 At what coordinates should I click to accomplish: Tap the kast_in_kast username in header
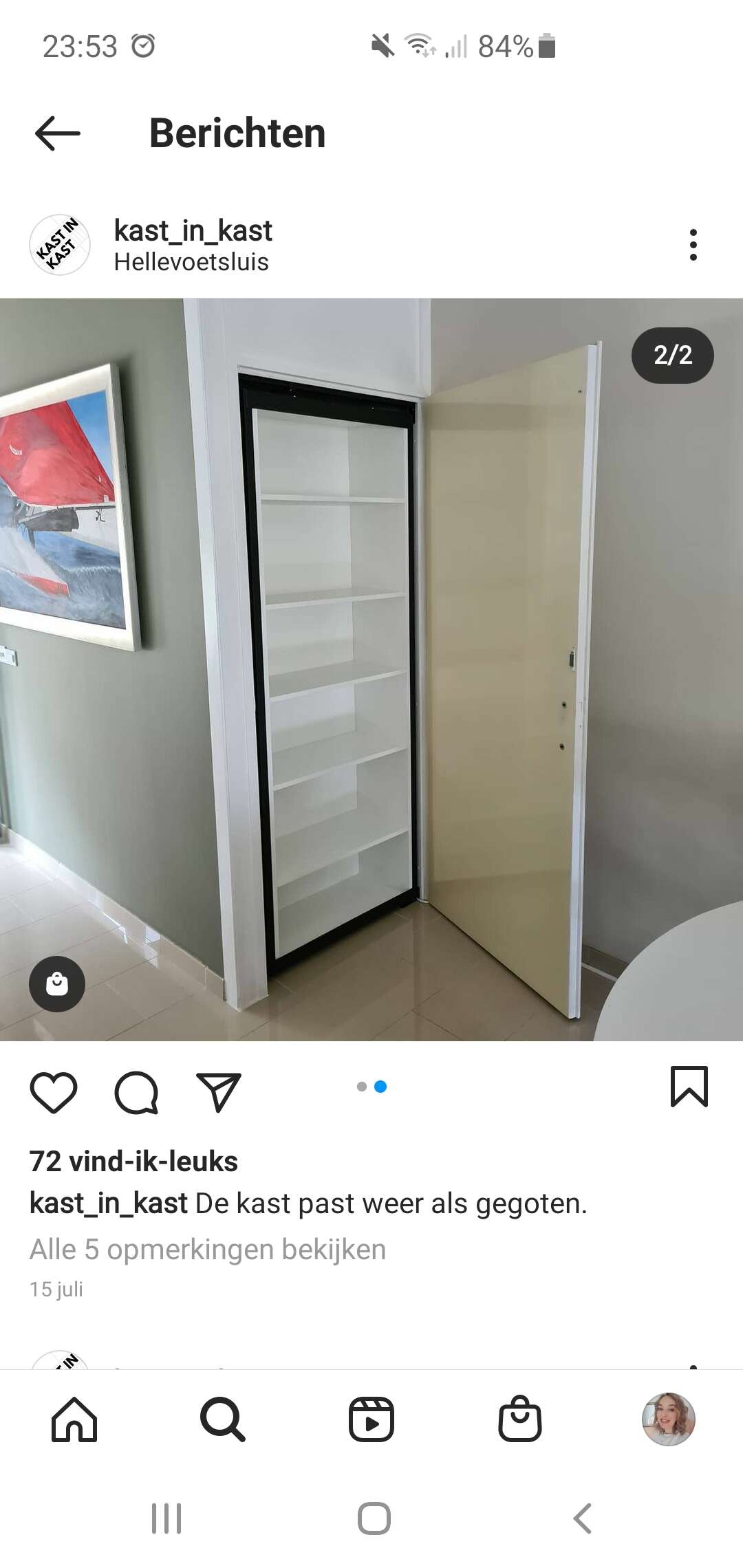point(193,230)
